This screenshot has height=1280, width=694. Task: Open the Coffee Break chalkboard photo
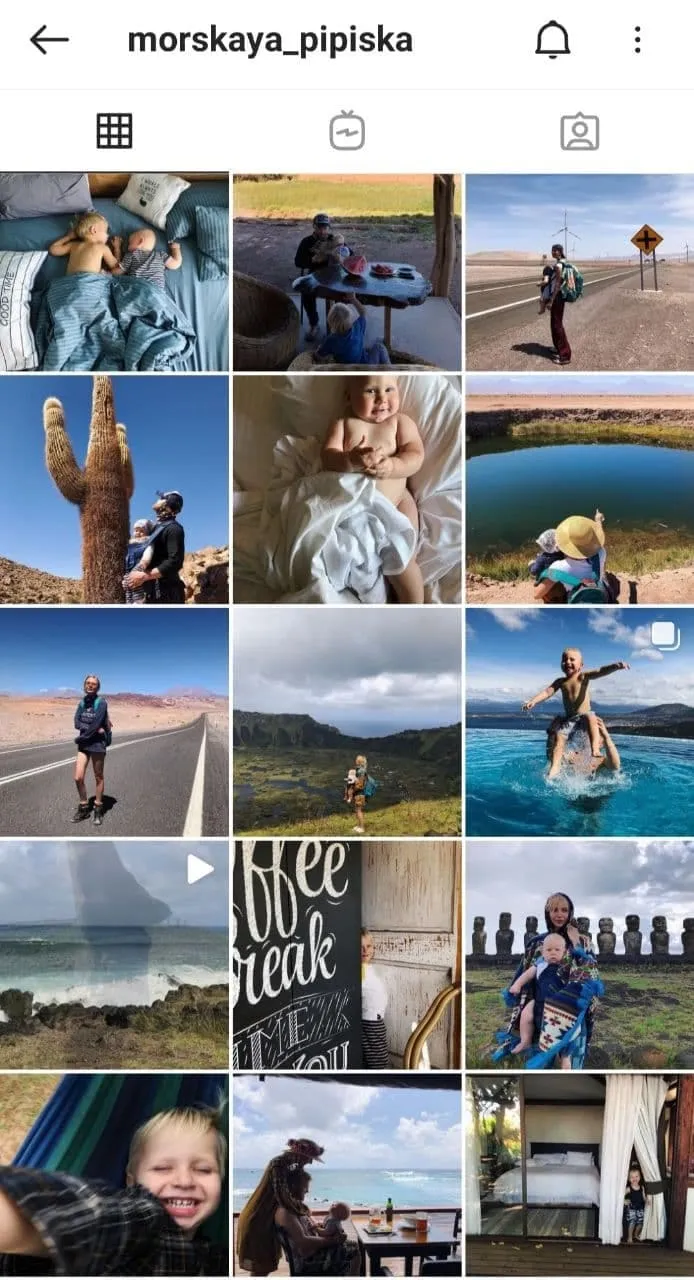click(347, 955)
